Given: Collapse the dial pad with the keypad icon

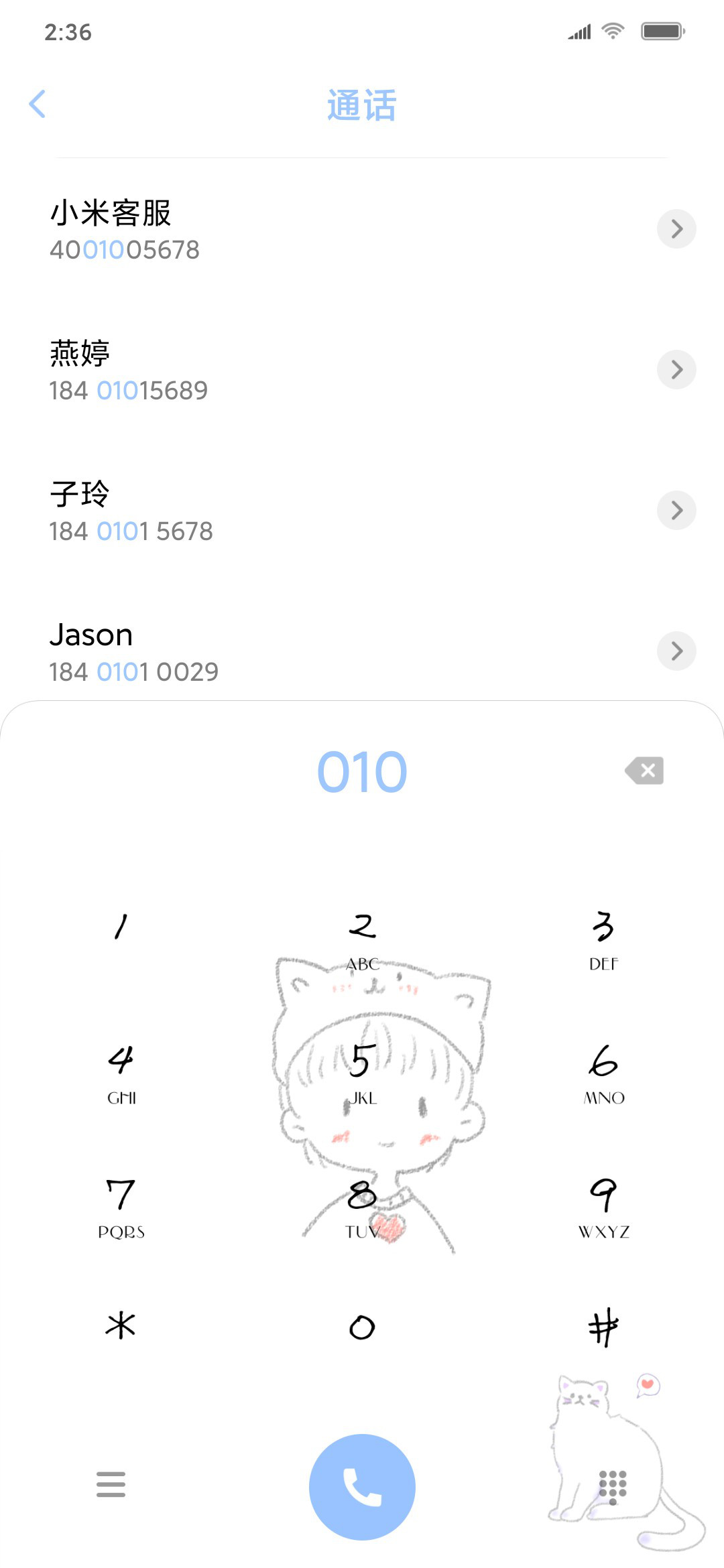Looking at the screenshot, I should tap(613, 1487).
